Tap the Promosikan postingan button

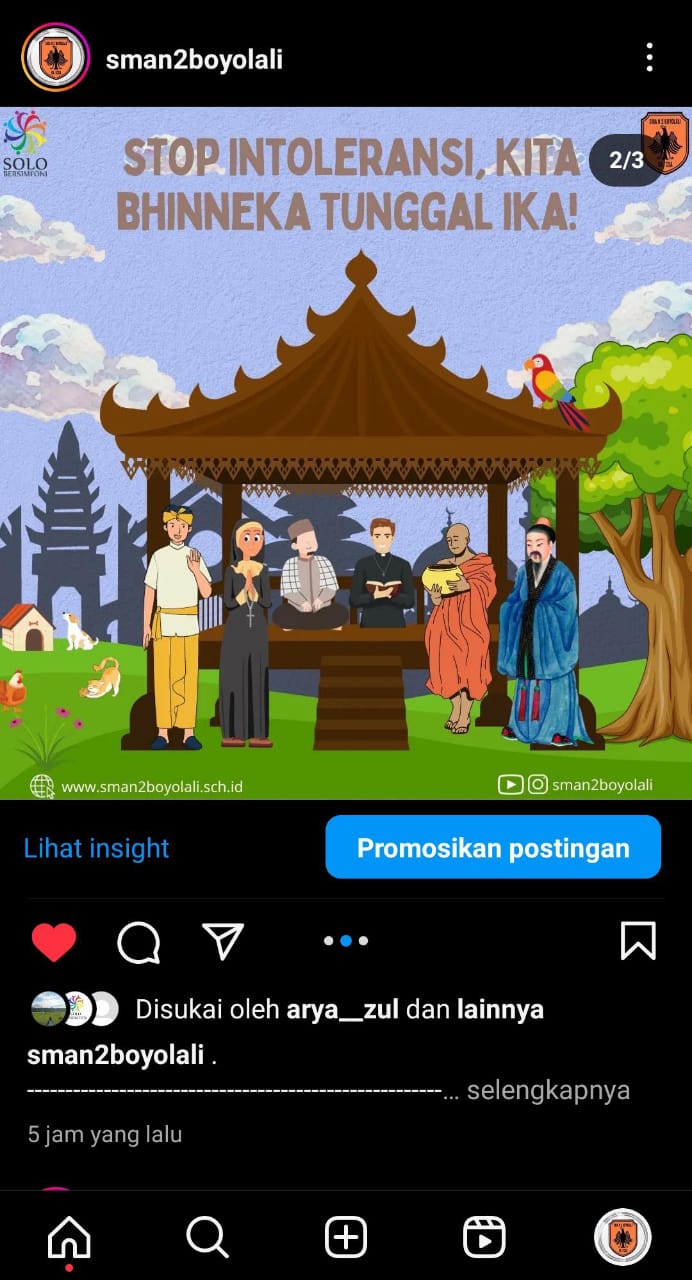pyautogui.click(x=493, y=848)
